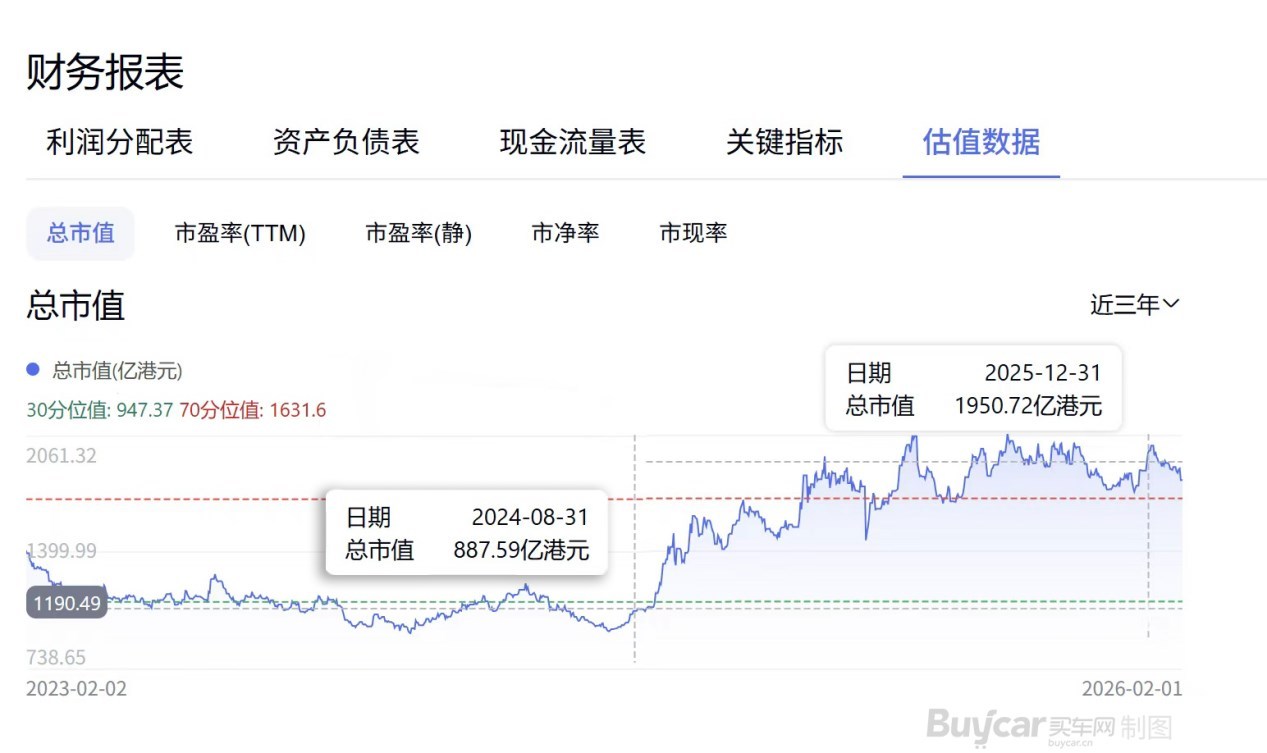Go to the 关键指标 tab

coord(785,142)
